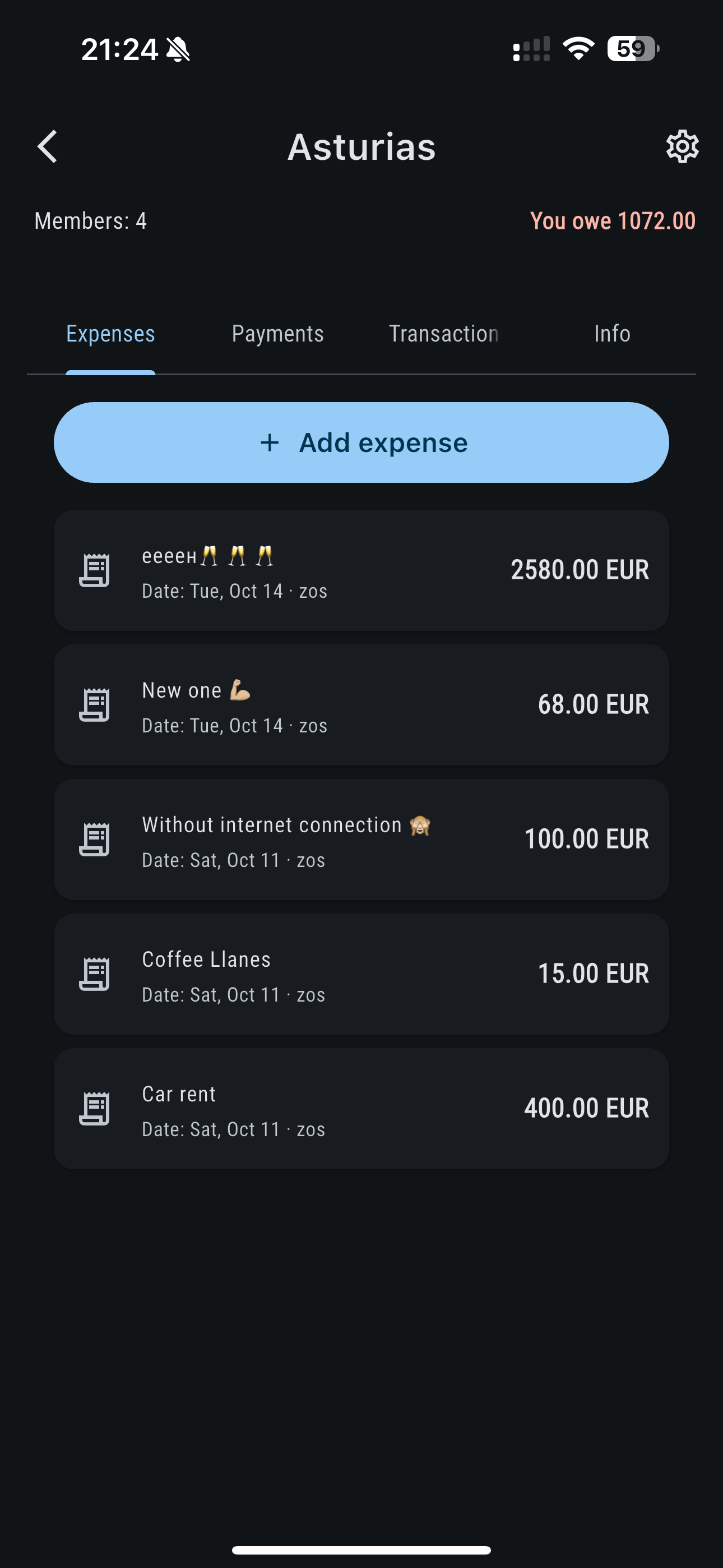Tap the Add expense button
The width and height of the screenshot is (723, 1568).
[x=361, y=442]
